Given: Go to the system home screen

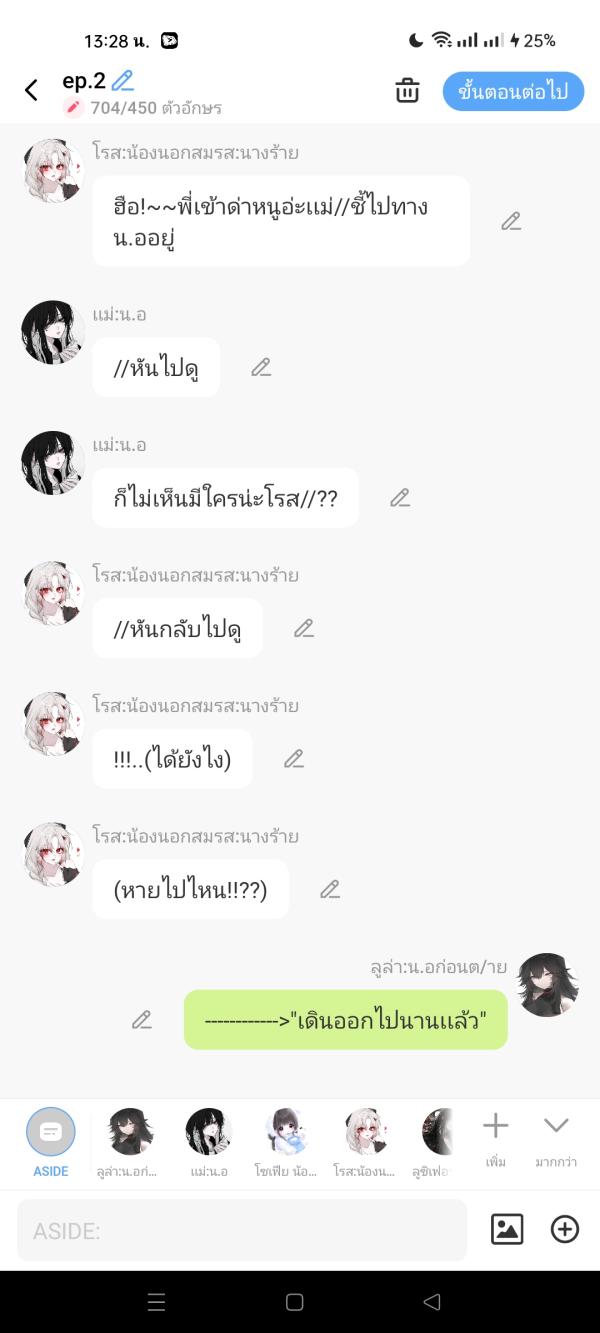Looking at the screenshot, I should coord(295,1302).
